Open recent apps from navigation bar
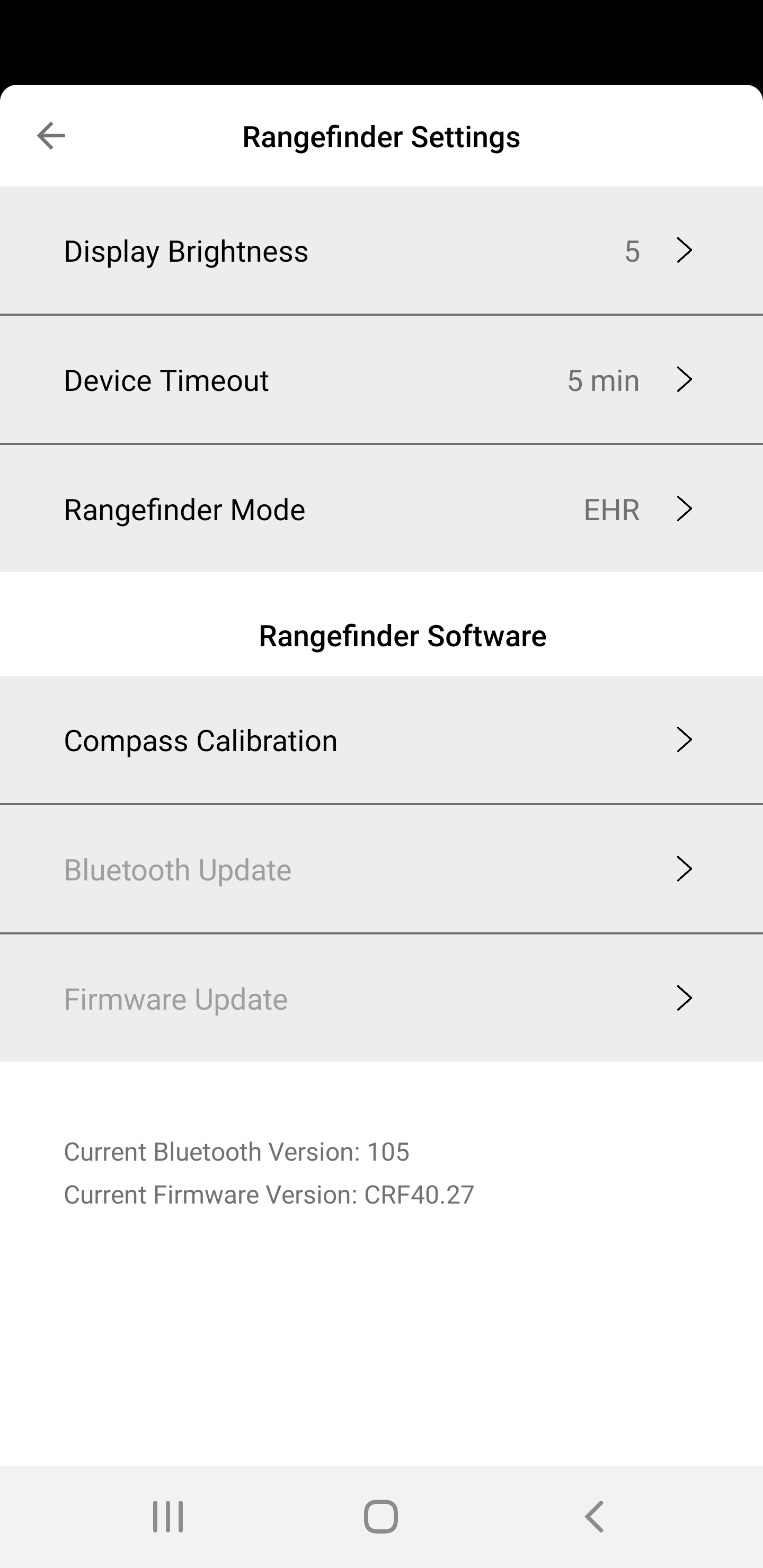The image size is (763, 1568). click(x=167, y=1516)
